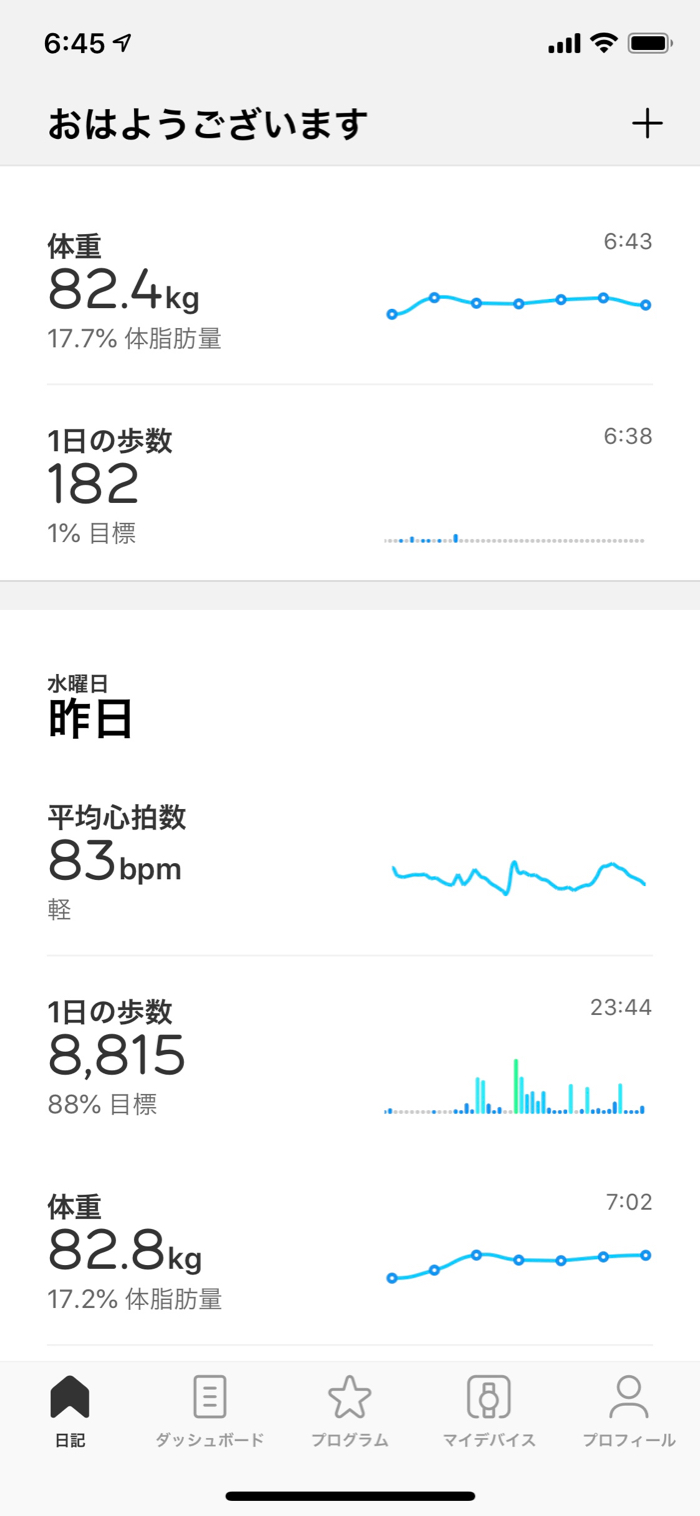Screen dimensions: 700x1516
Task: Open yesterday's 8,815 steps entry
Action: pyautogui.click(x=349, y=1056)
